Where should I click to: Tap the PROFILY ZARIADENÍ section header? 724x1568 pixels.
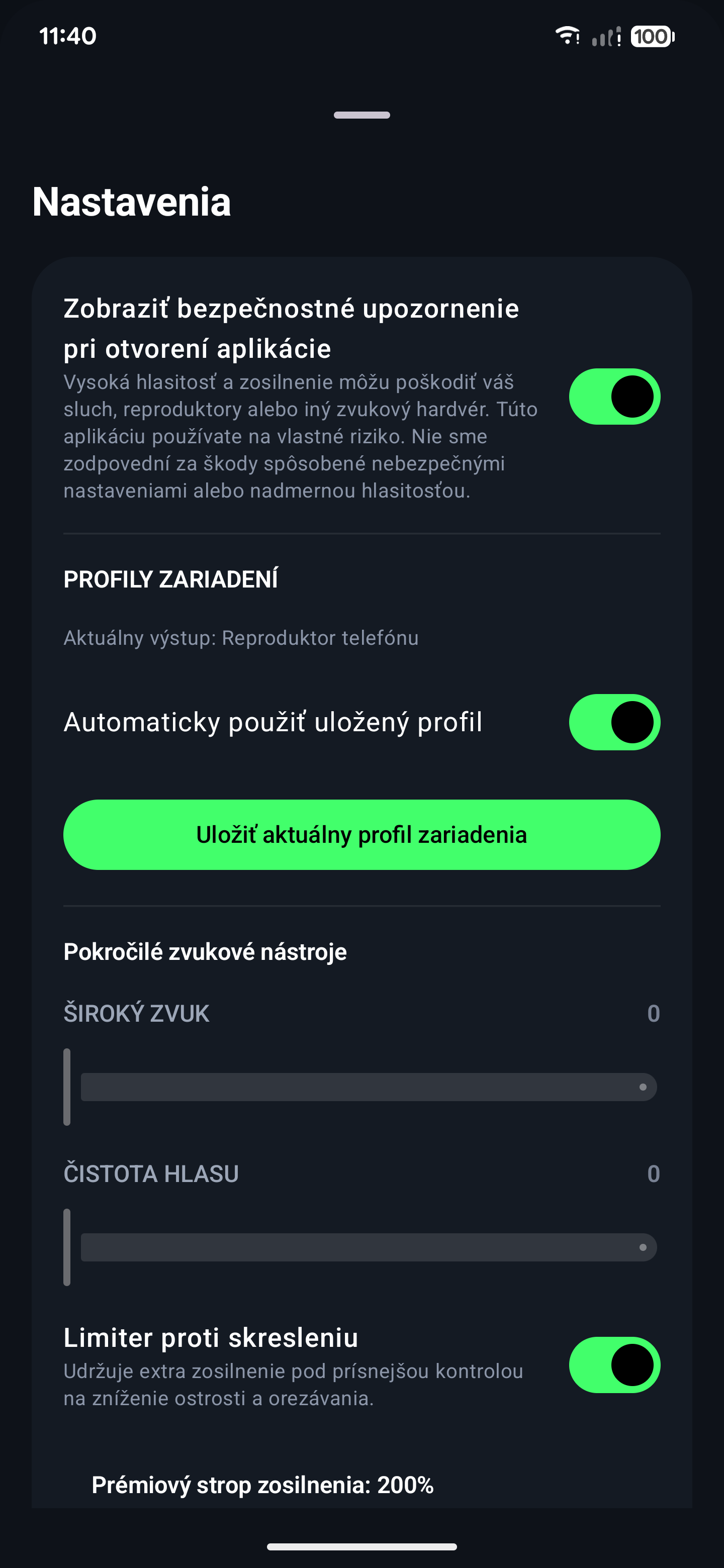(x=171, y=579)
